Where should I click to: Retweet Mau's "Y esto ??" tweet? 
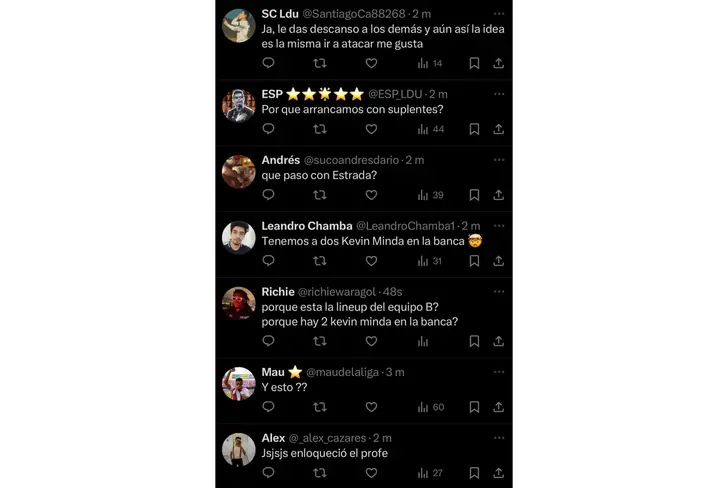tap(320, 407)
